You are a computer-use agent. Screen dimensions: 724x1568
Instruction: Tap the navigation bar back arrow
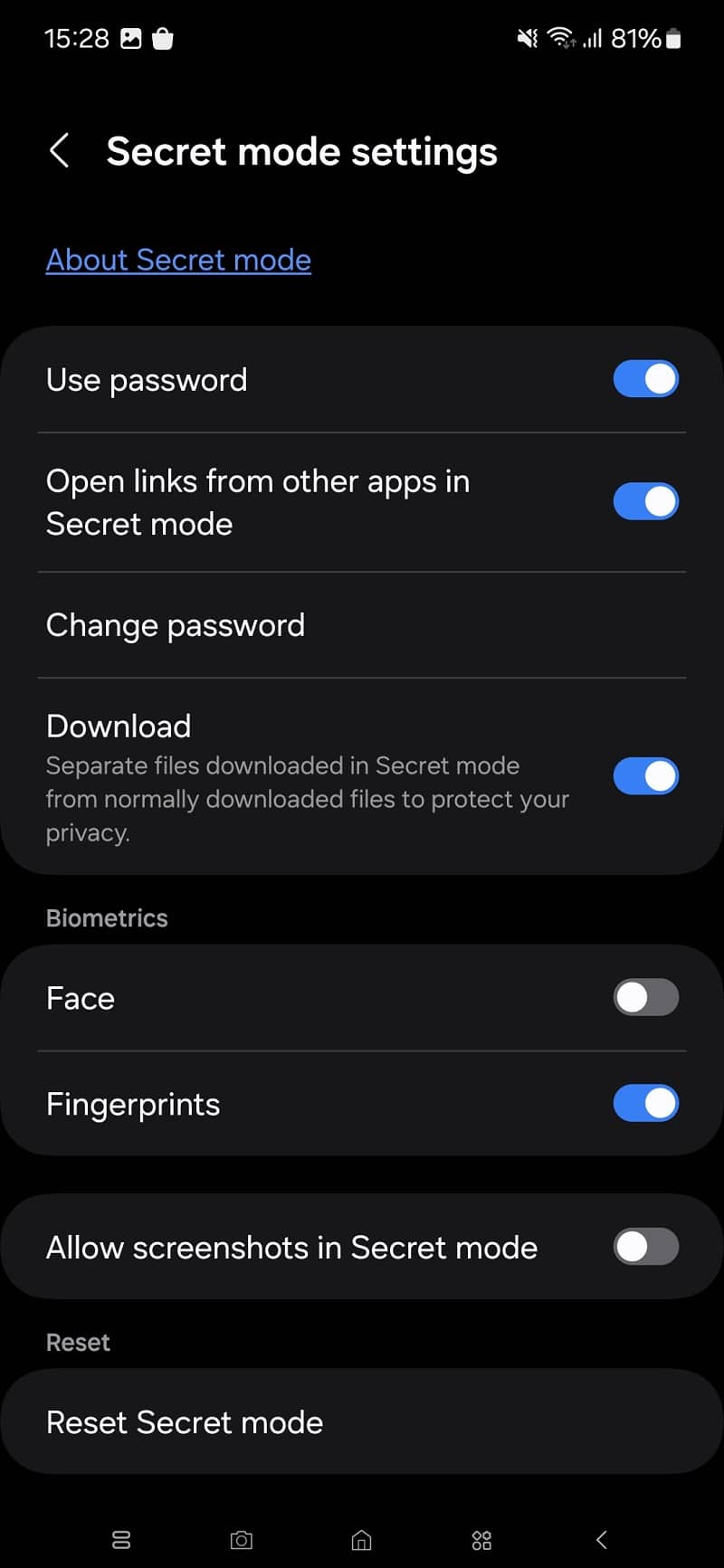602,1539
